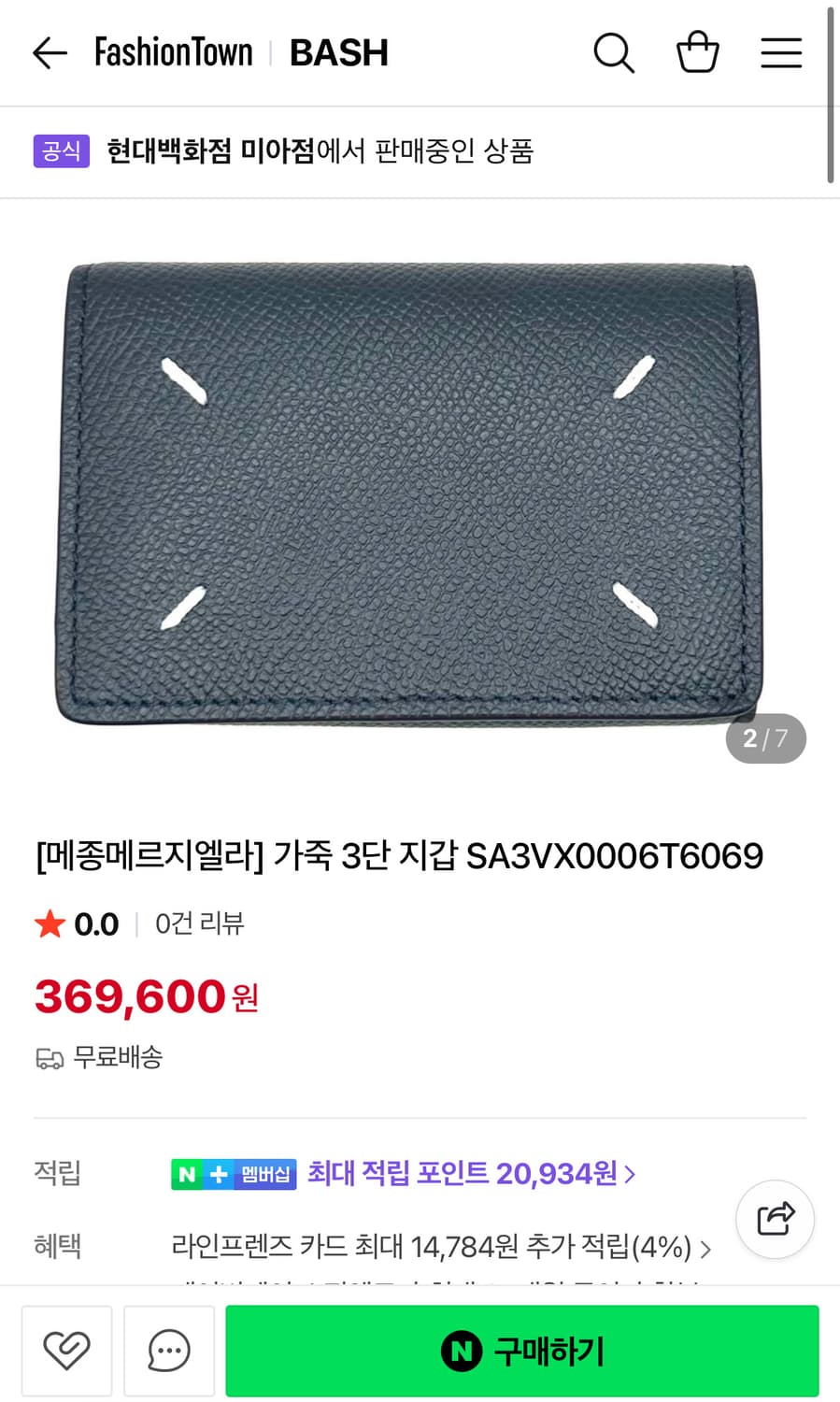Click the N Plus membership badge

pyautogui.click(x=233, y=1174)
